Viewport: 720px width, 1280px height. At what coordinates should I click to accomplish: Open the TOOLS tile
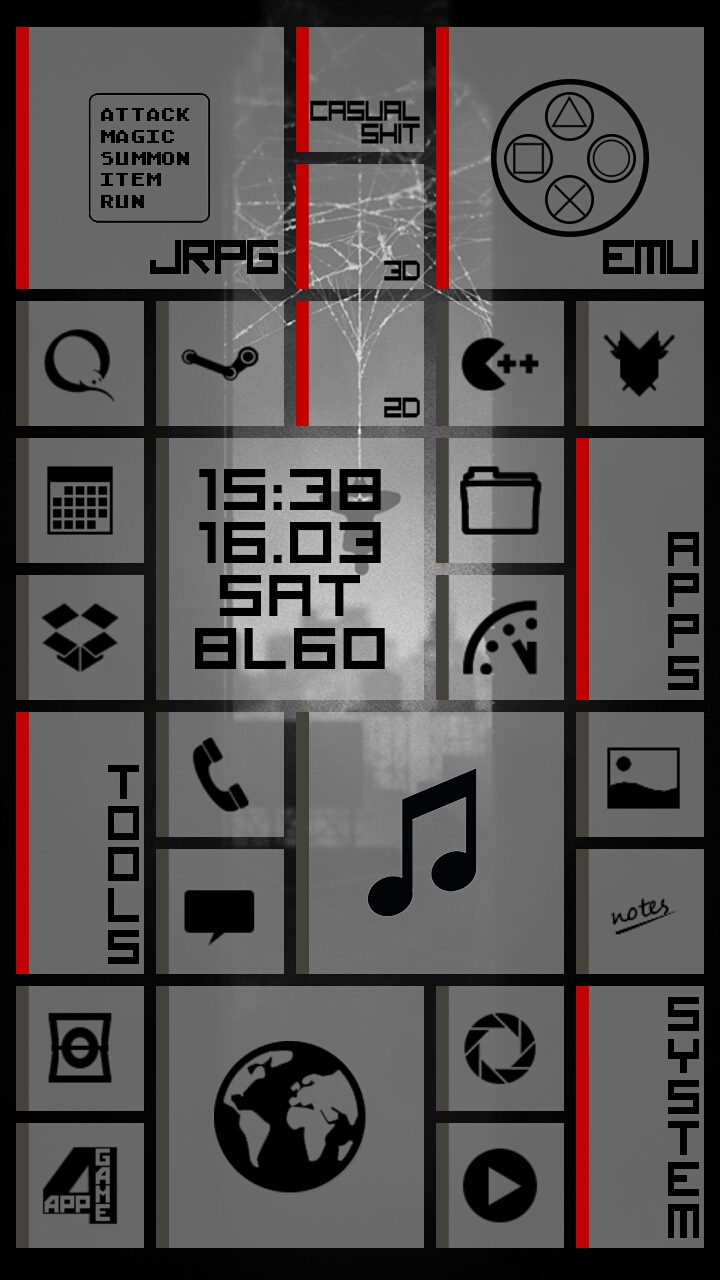point(80,843)
